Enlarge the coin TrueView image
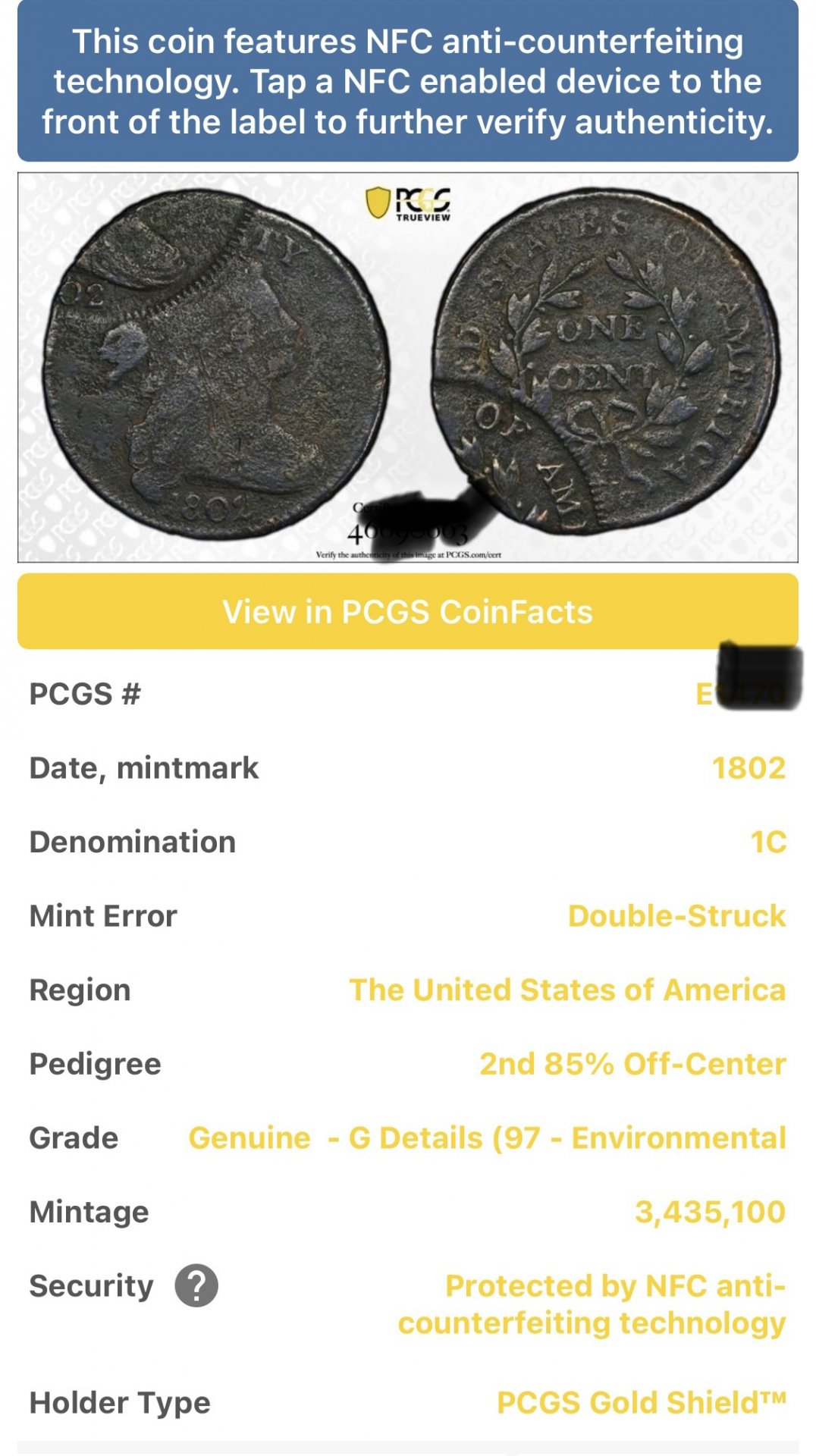816x1456 pixels. (407, 368)
